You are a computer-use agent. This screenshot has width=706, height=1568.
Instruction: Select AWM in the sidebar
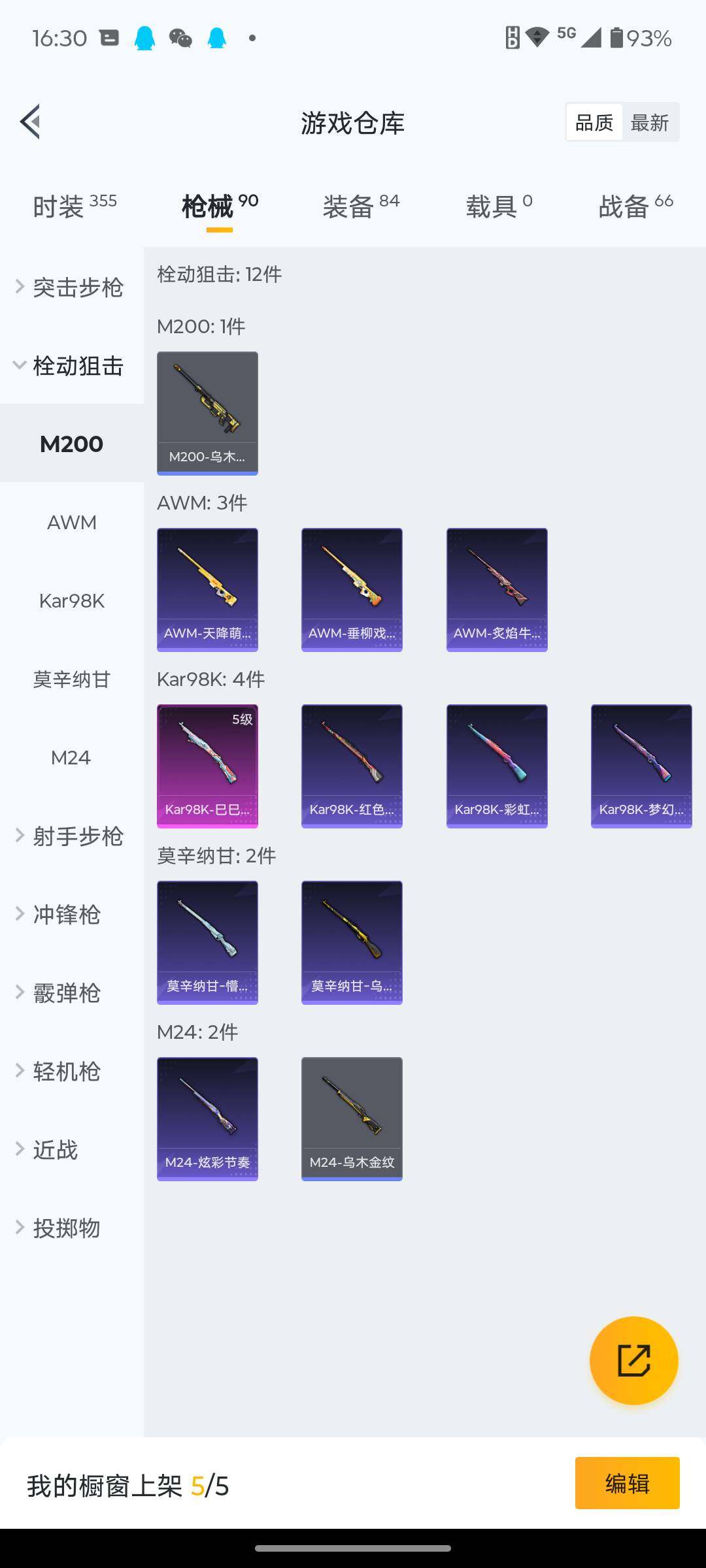71,522
